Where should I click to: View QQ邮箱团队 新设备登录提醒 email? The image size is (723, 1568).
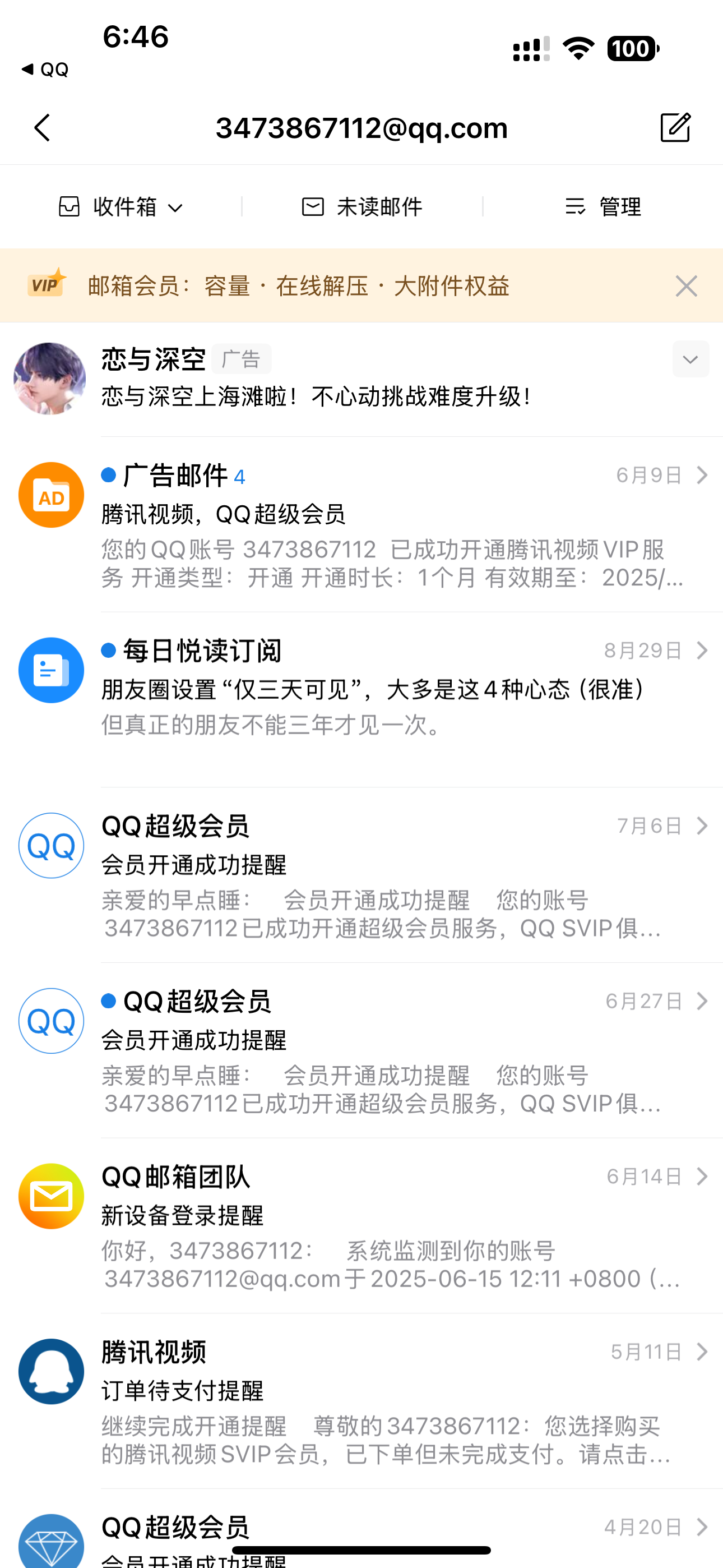point(390,1225)
